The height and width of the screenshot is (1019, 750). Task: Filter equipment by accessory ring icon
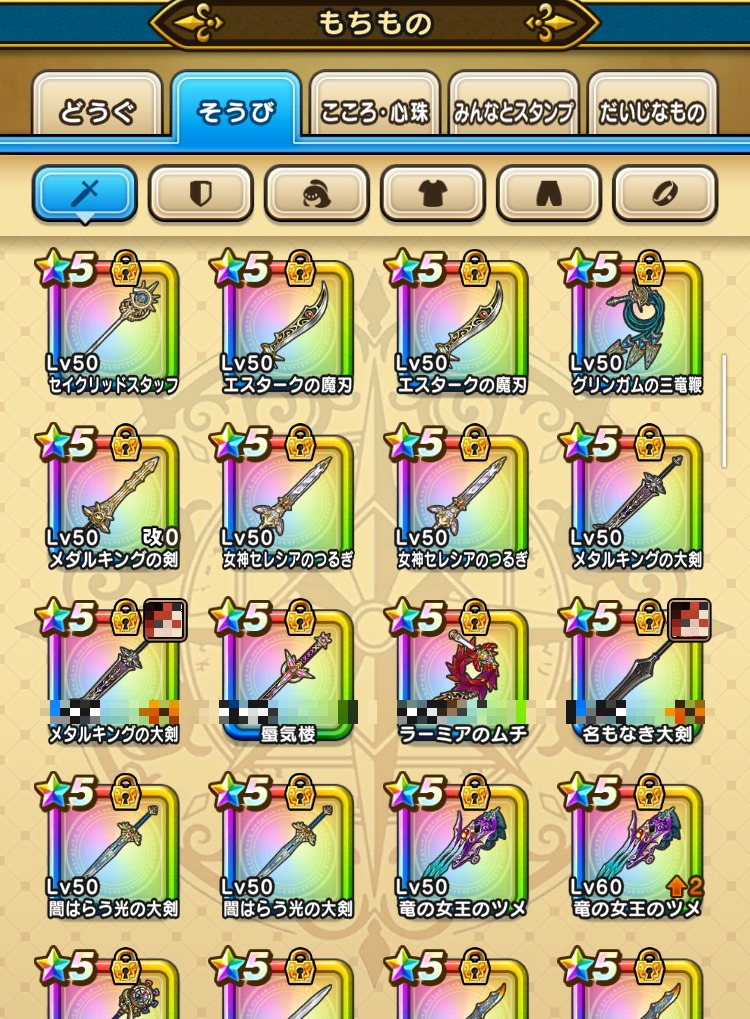coord(664,193)
